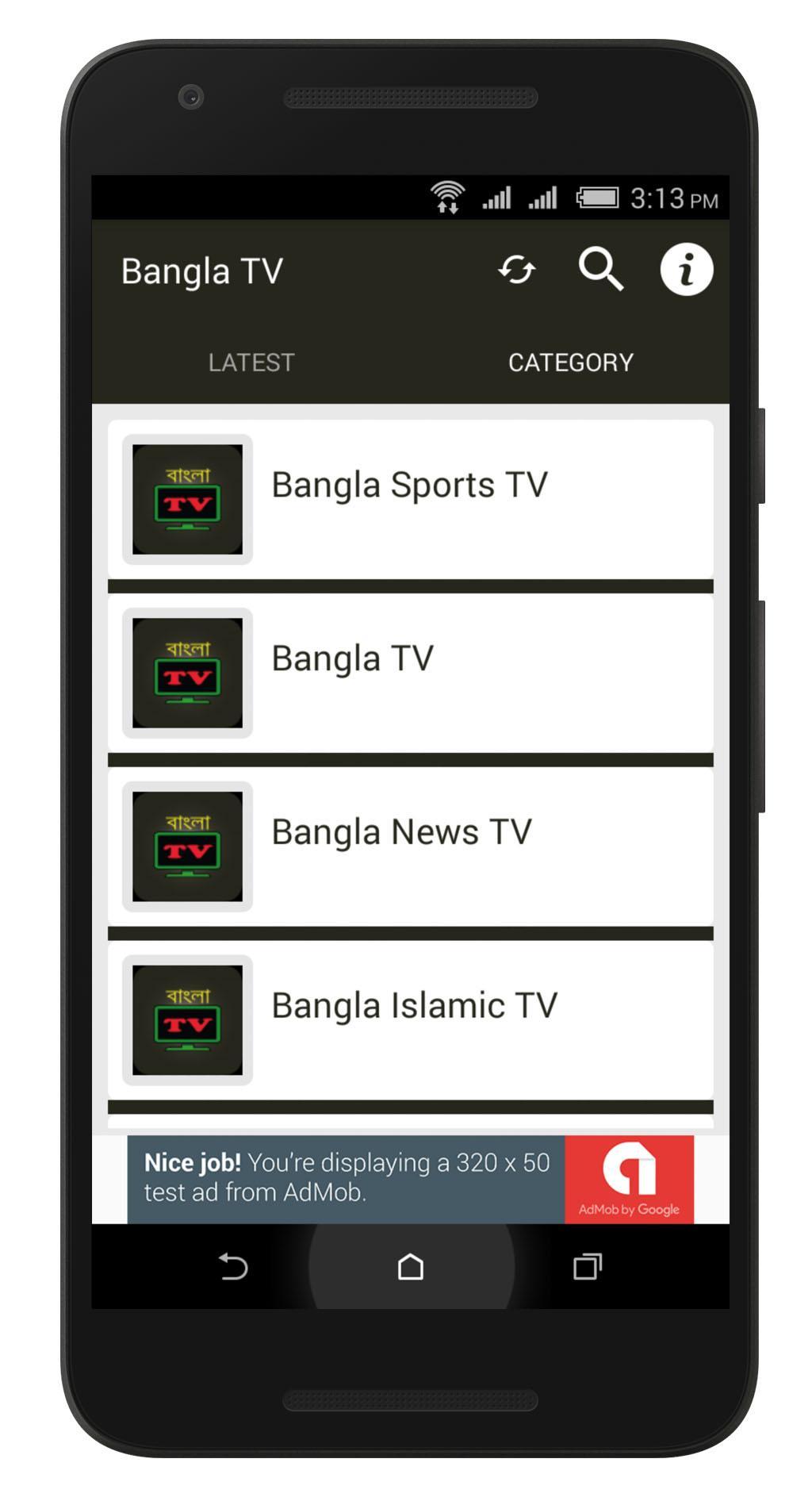
Task: Tap the AdMob test ad banner
Action: (410, 1179)
